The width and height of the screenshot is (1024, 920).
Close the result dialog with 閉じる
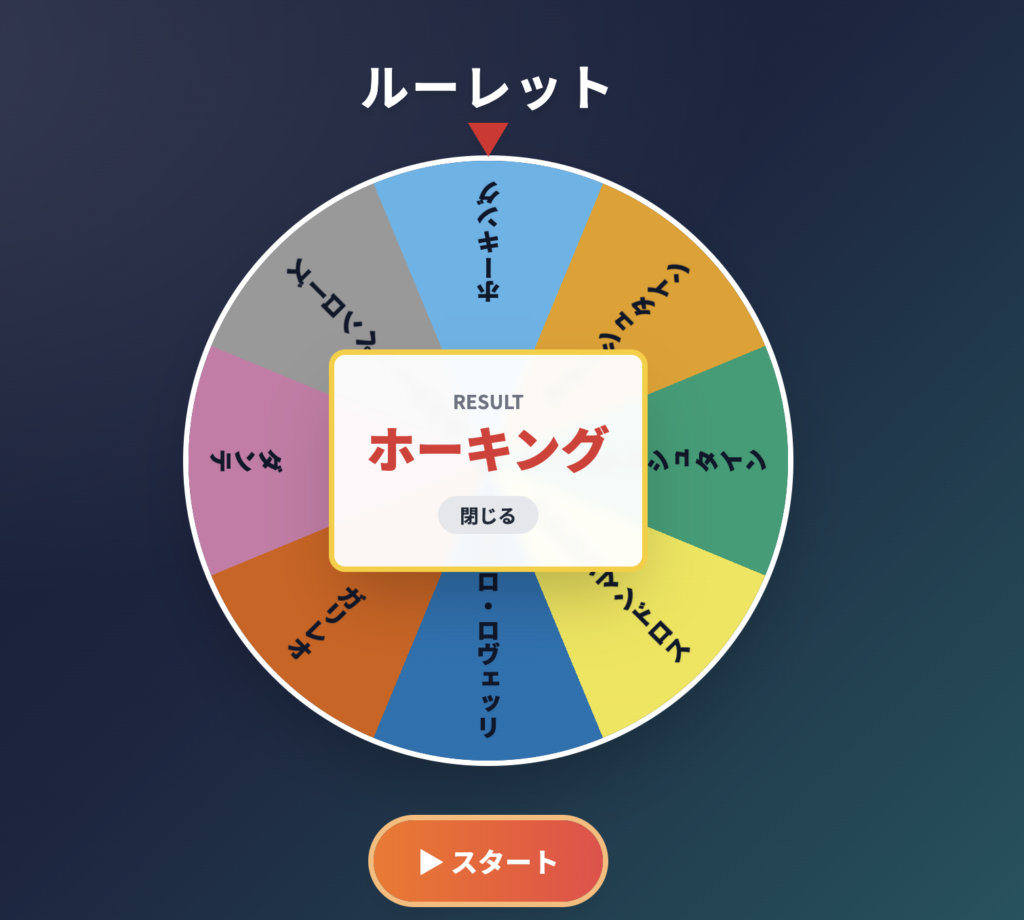pos(488,516)
